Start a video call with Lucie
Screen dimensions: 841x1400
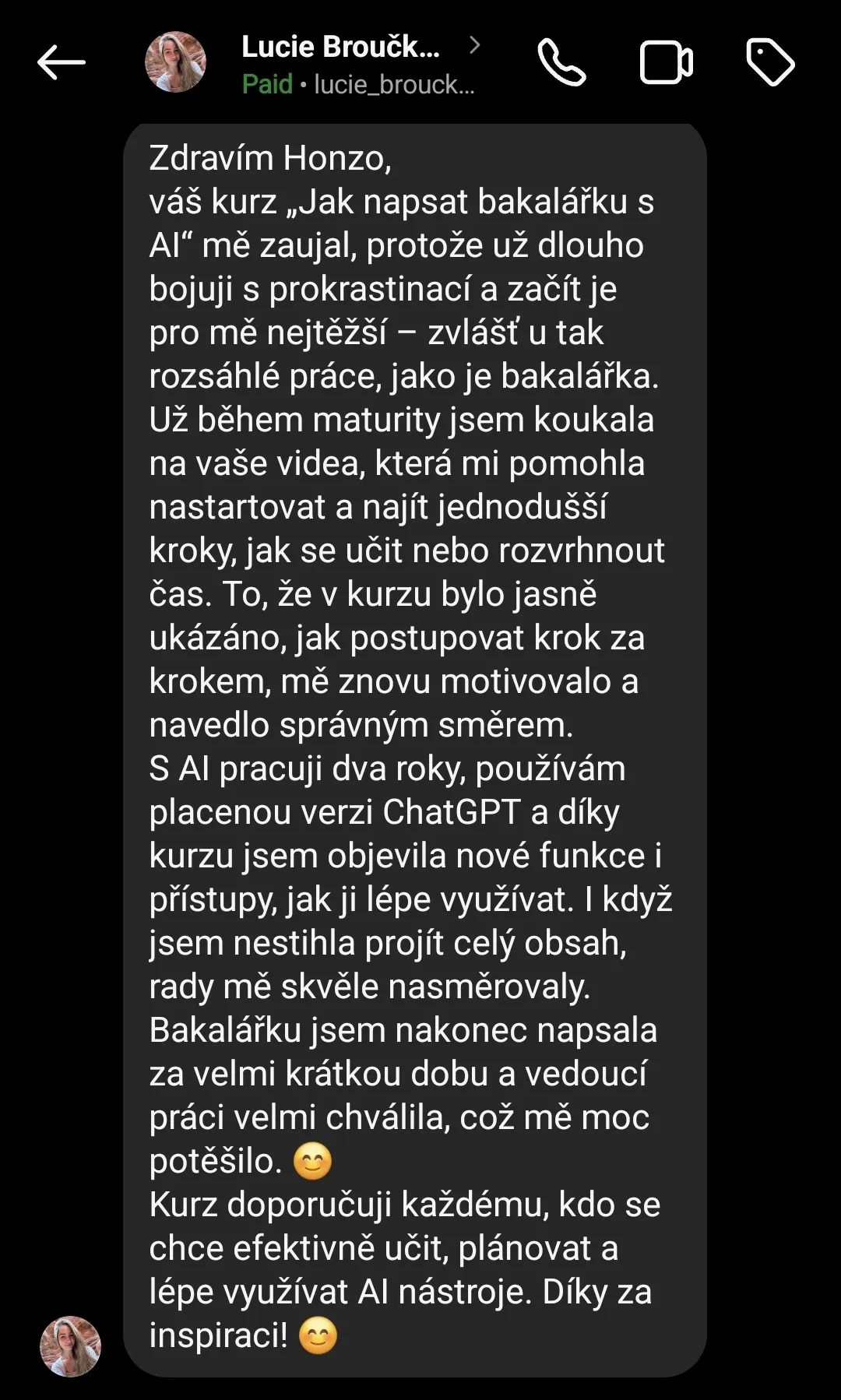pyautogui.click(x=666, y=62)
